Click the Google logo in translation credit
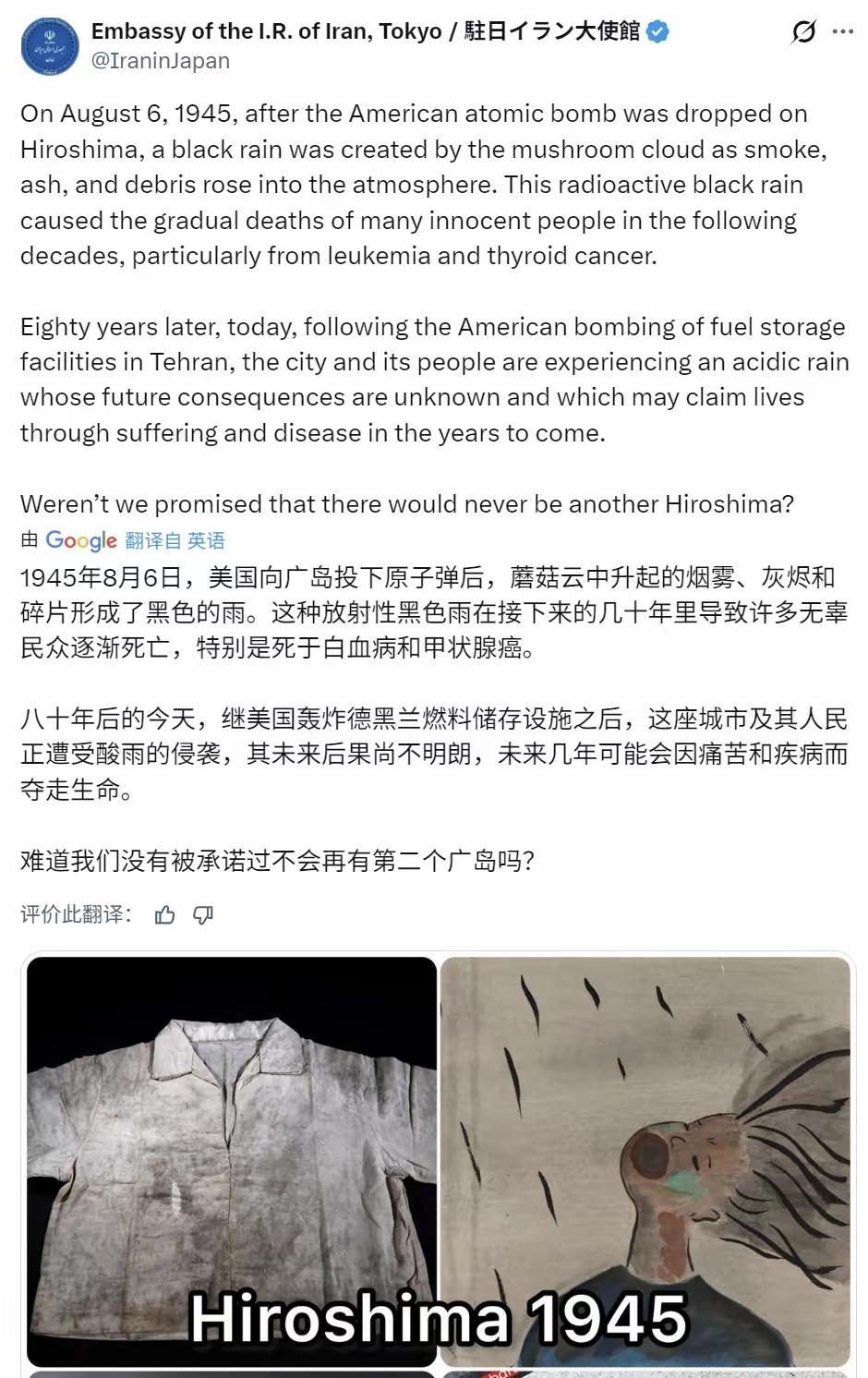 click(81, 540)
